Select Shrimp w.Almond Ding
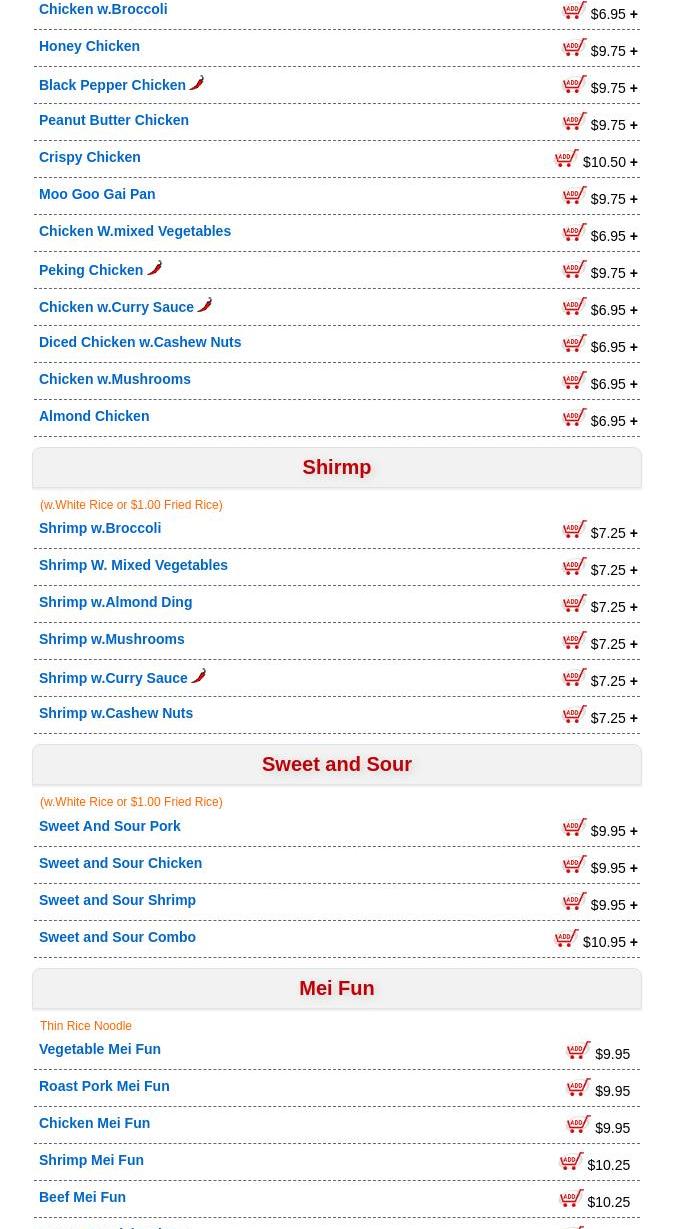675x1229 pixels. pos(115,602)
